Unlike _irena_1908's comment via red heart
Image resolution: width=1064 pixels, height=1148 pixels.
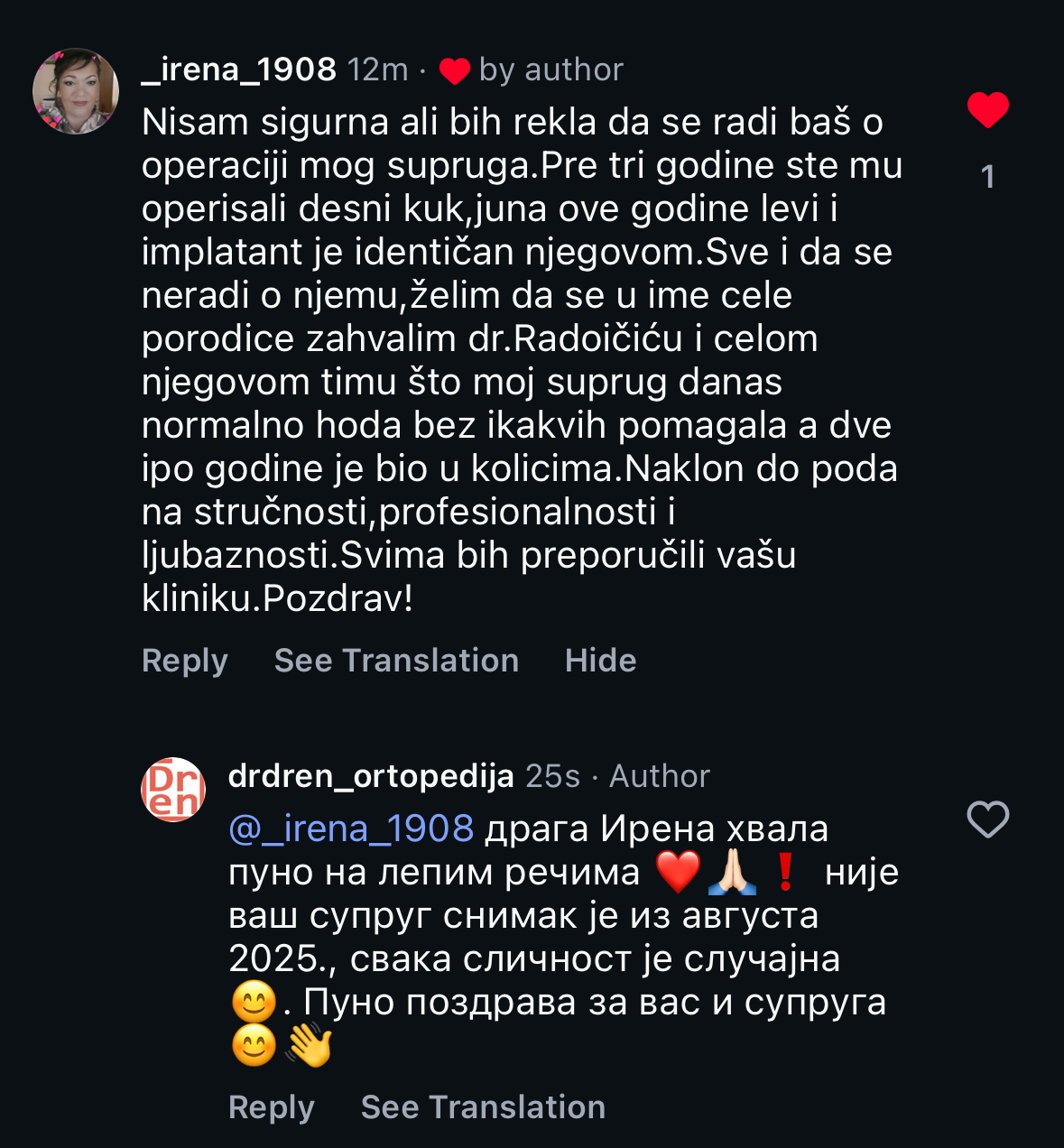[990, 111]
